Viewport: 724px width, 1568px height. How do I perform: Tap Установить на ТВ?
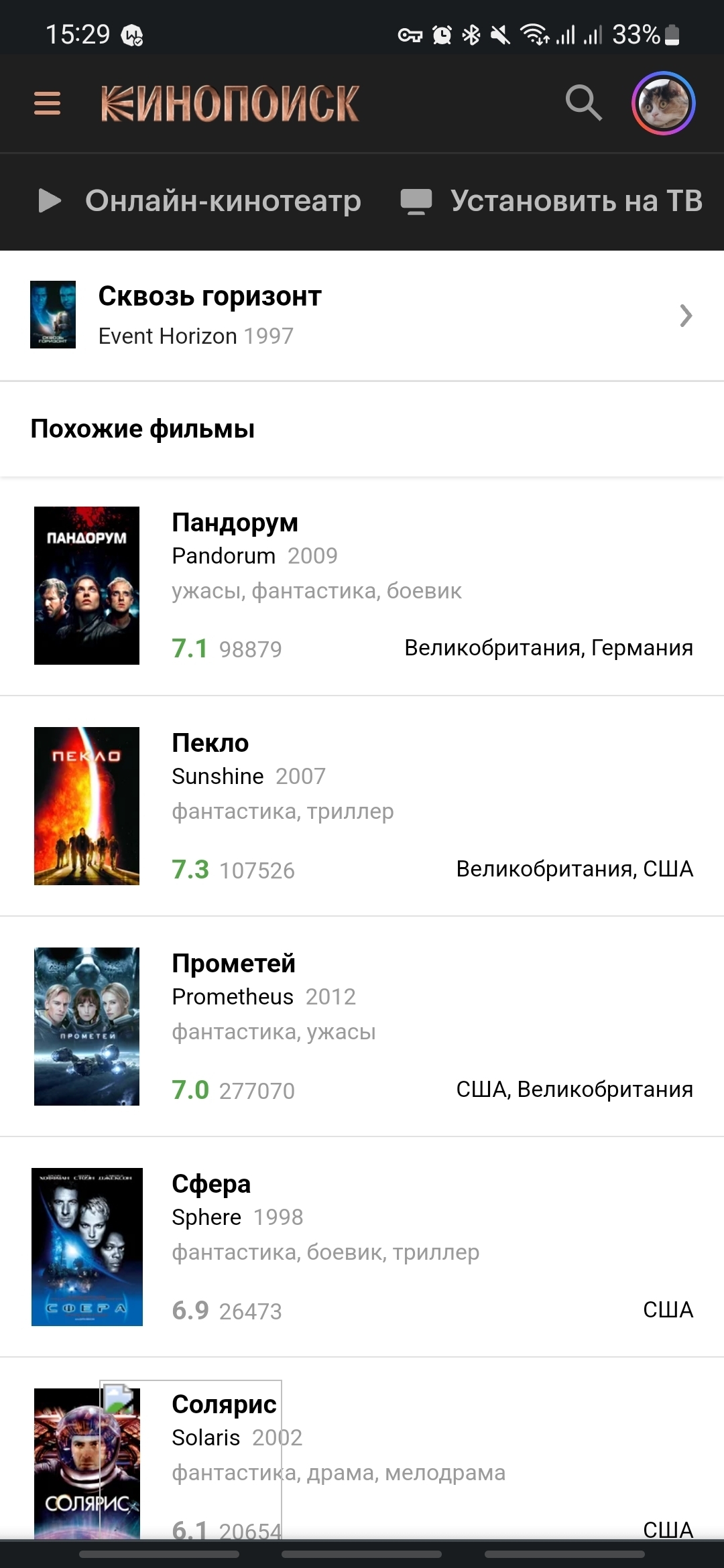point(551,201)
